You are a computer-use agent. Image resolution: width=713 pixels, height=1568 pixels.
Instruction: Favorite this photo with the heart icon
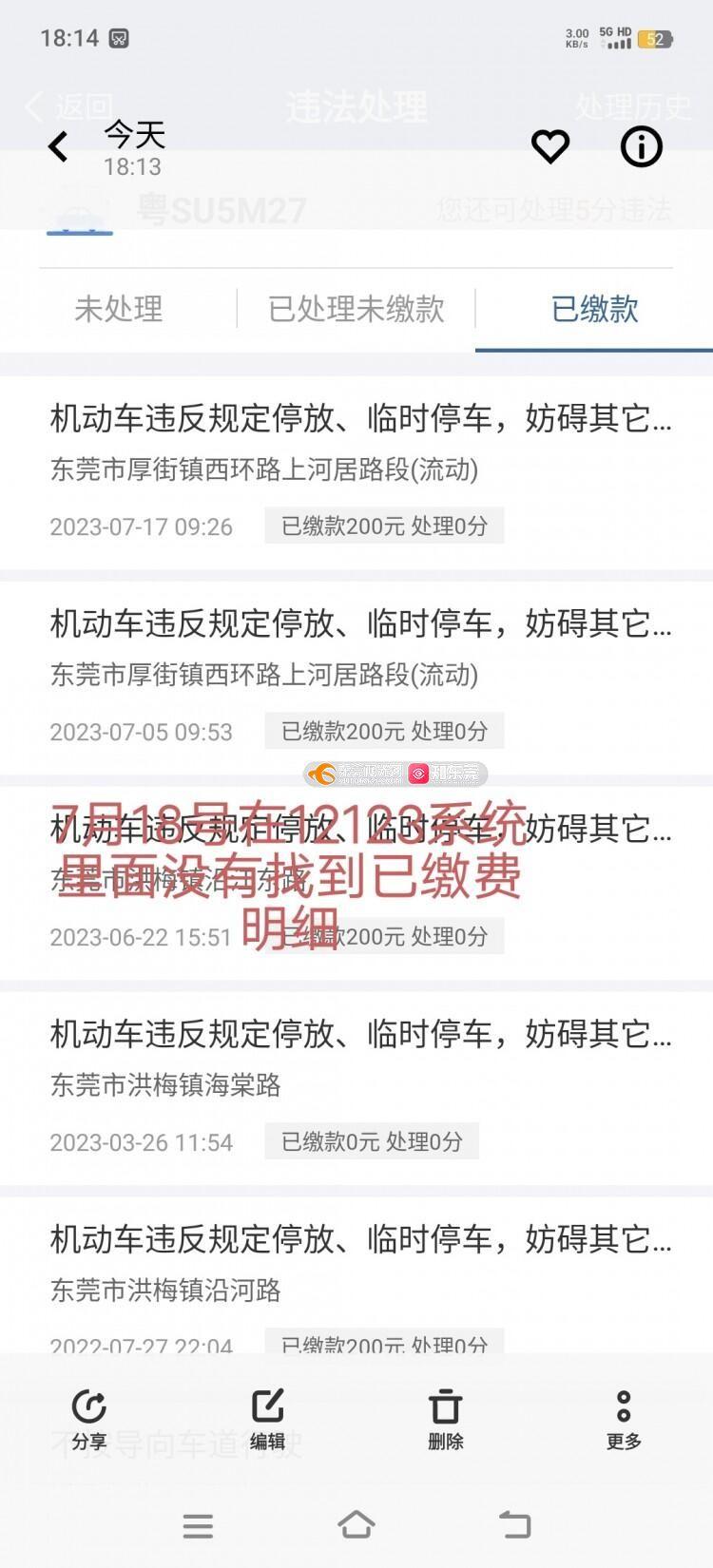[549, 147]
